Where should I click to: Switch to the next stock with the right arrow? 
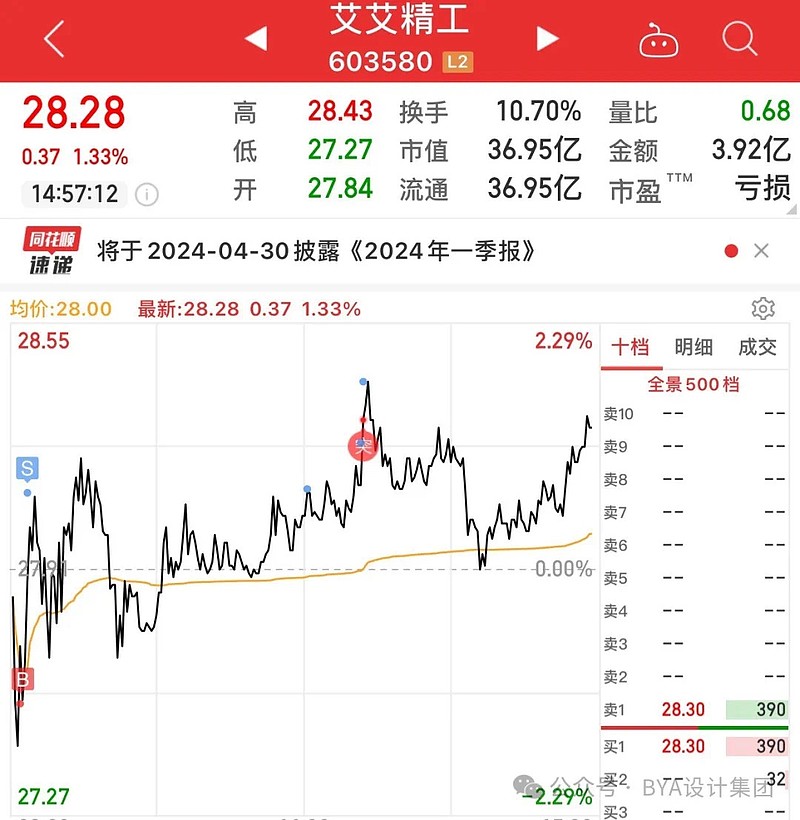click(546, 38)
